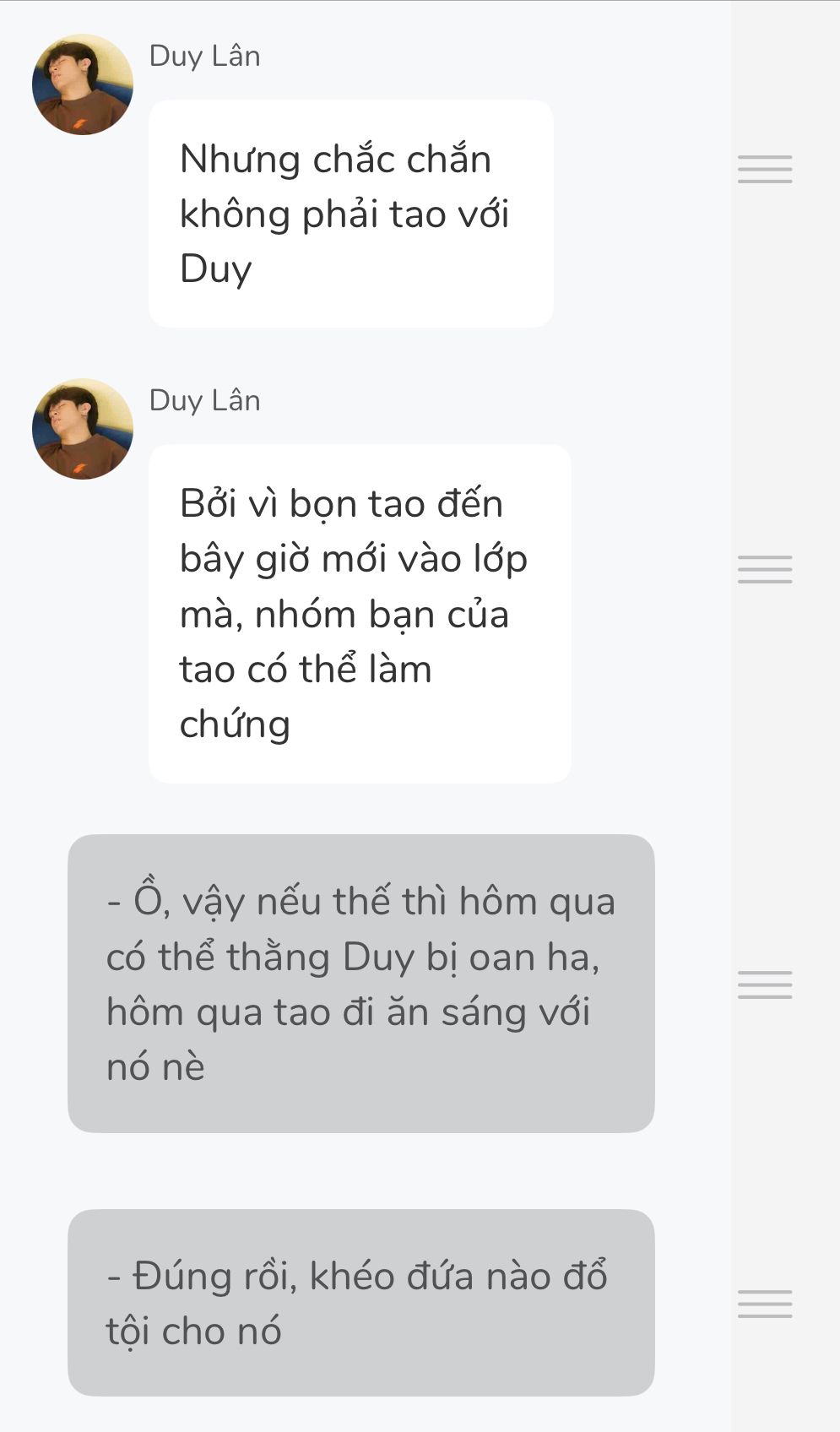Open the message starting 'Bởi vì bọn tao đến'

tap(359, 614)
